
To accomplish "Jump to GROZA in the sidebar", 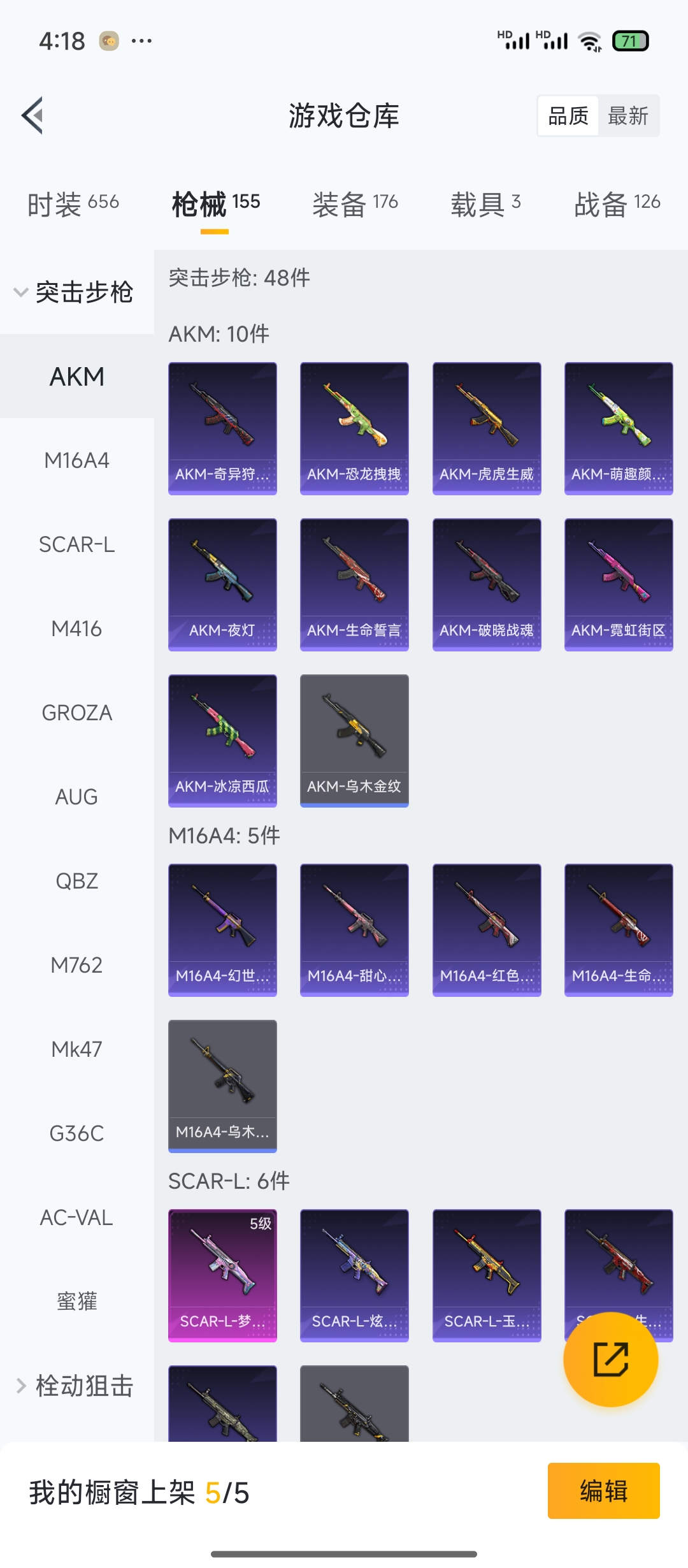I will (76, 713).
